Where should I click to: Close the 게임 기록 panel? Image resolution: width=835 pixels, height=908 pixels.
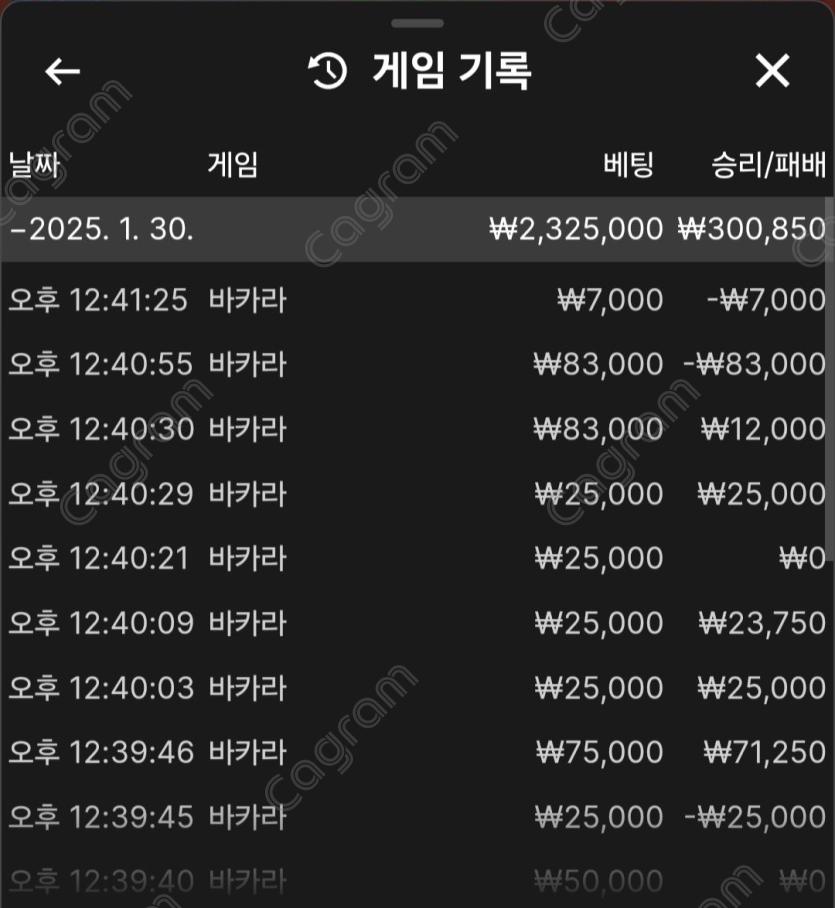point(772,71)
